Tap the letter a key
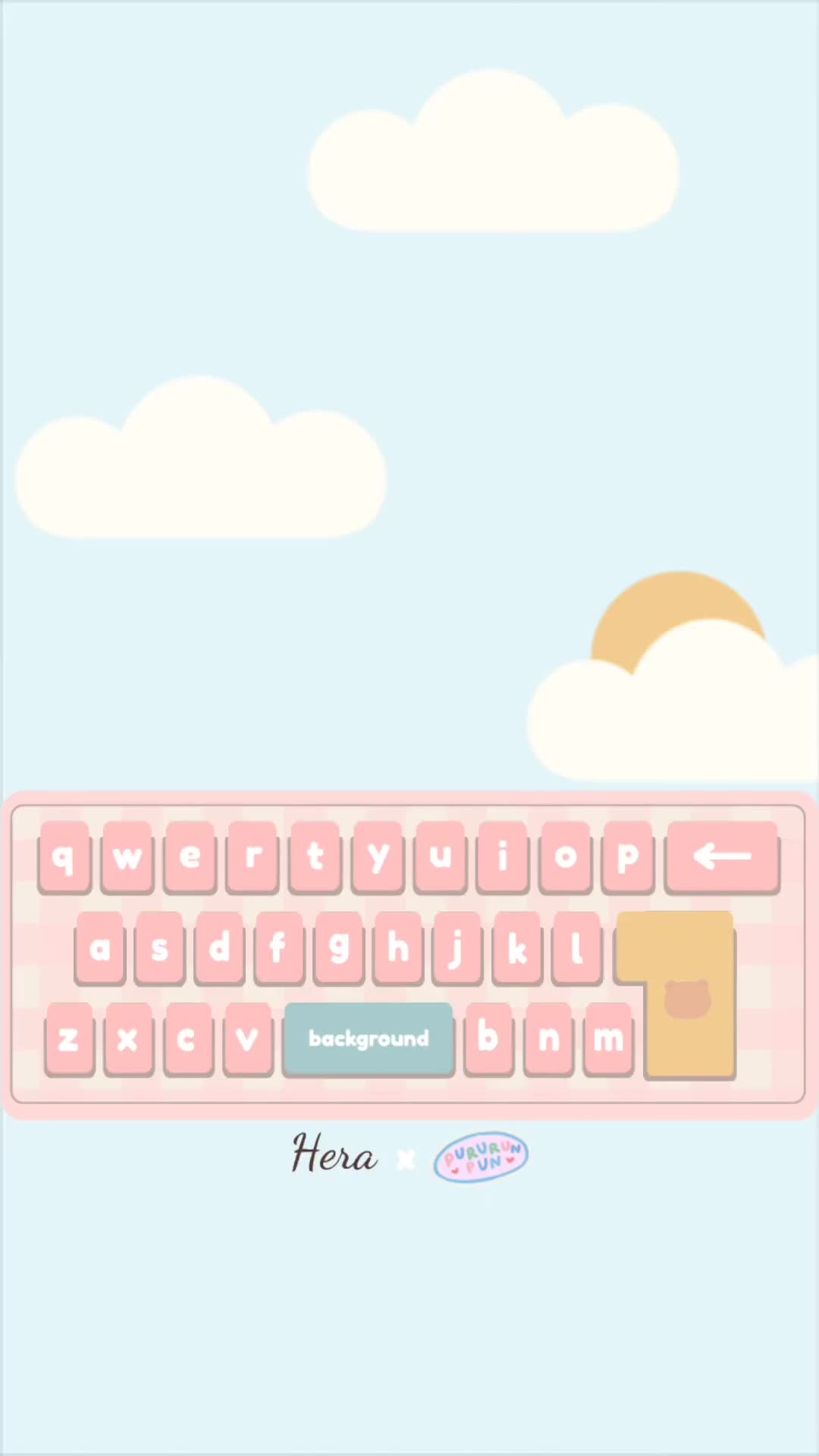819x1456 pixels. coord(99,948)
